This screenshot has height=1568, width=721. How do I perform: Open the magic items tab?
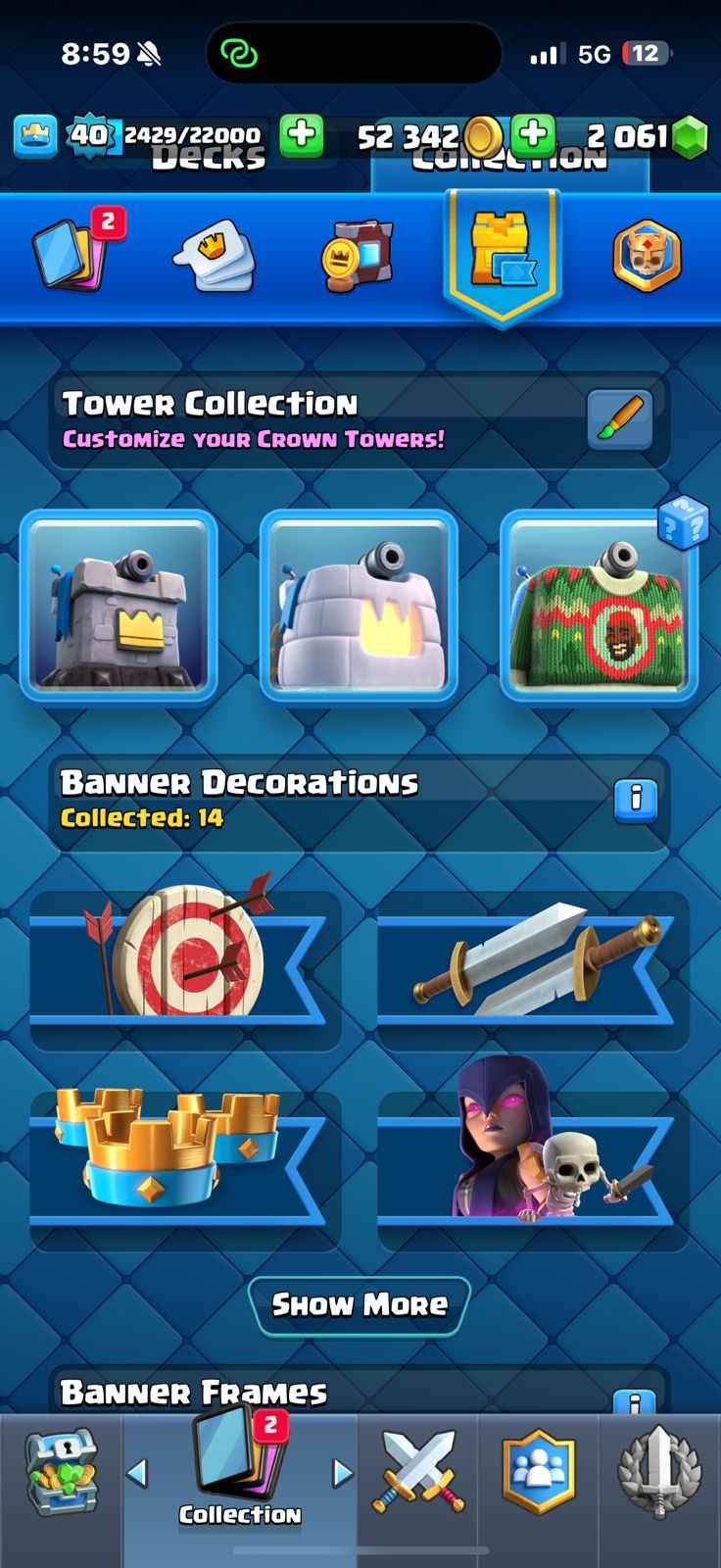point(358,257)
